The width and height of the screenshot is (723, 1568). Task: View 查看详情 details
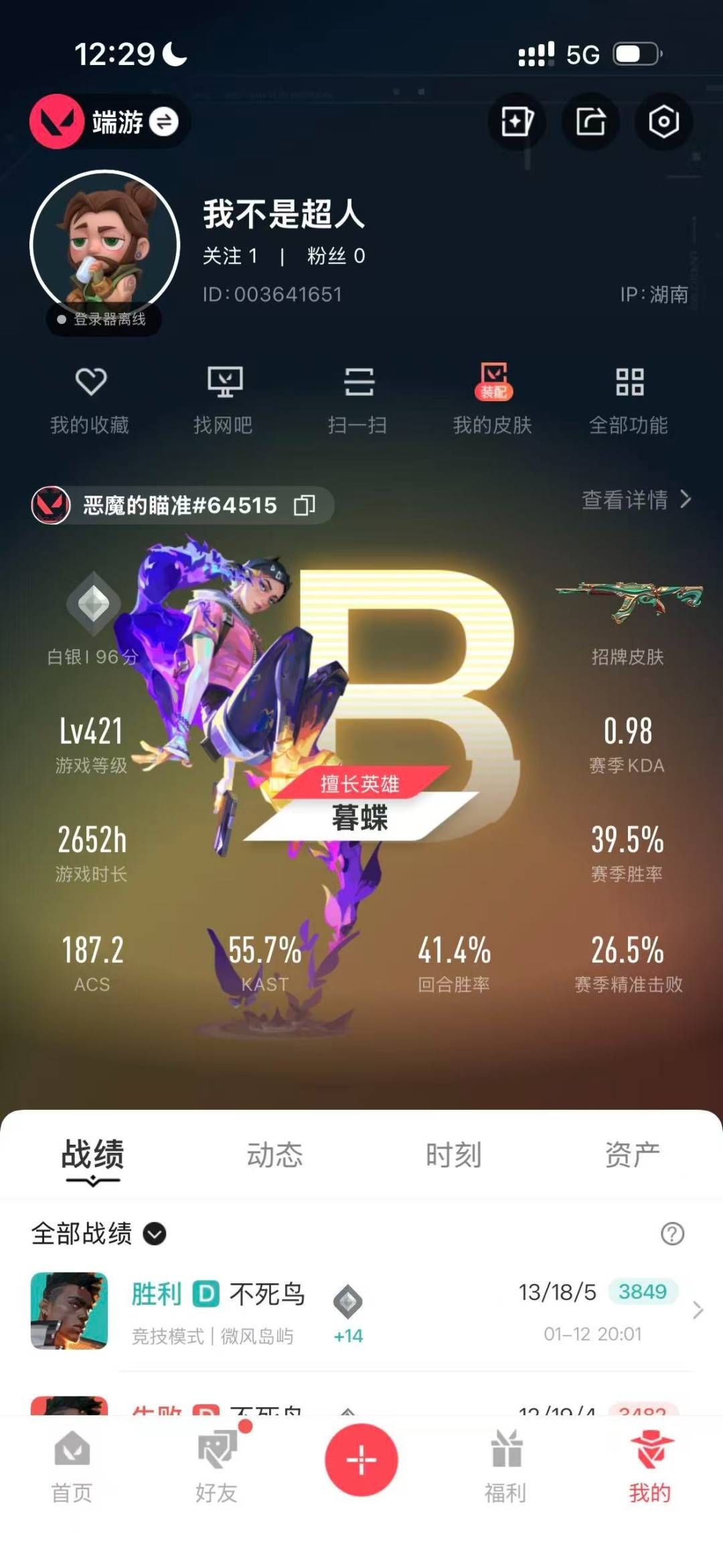click(x=636, y=500)
